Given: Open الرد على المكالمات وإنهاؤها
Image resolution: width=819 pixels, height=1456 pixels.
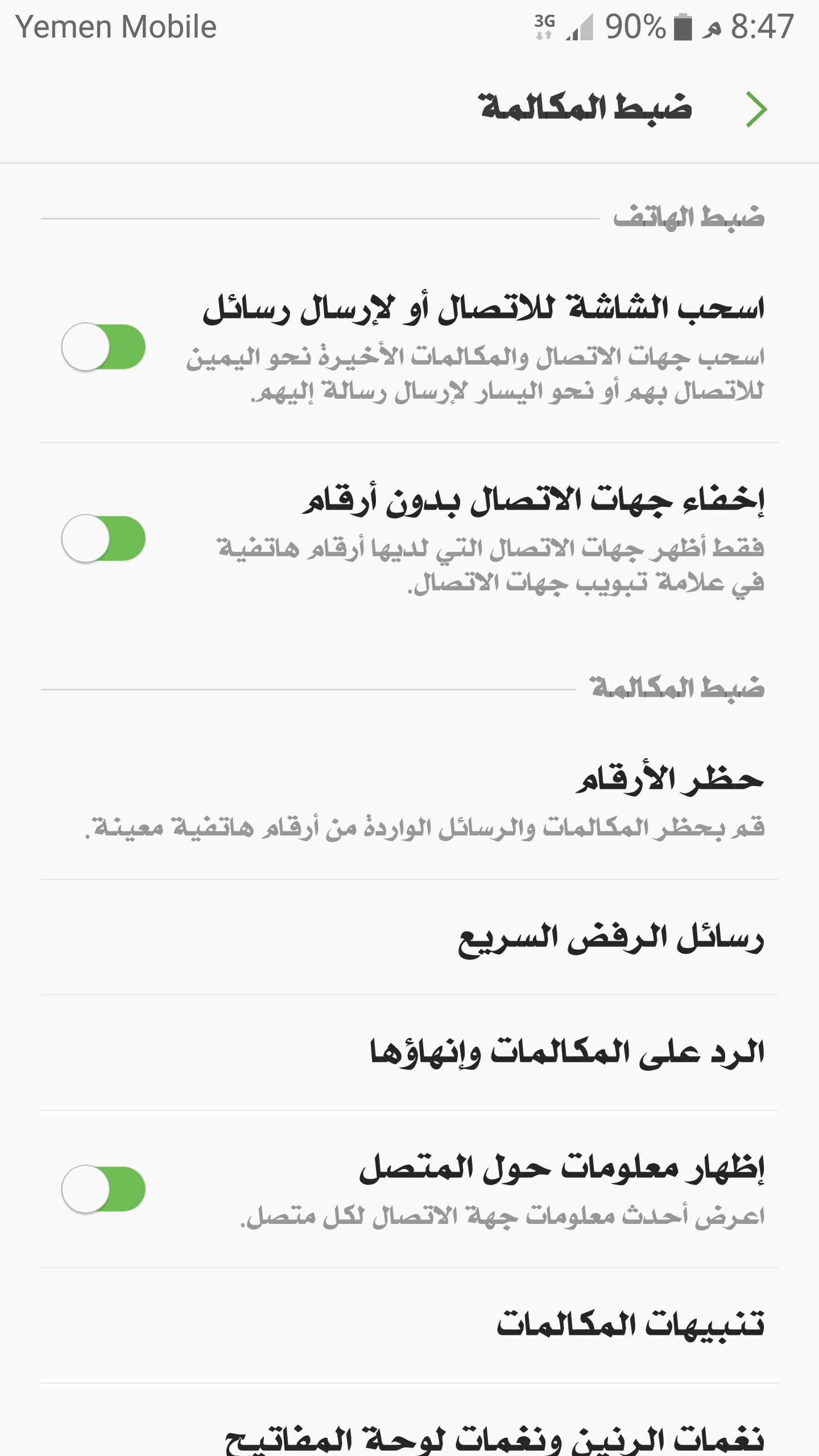Looking at the screenshot, I should [409, 1053].
